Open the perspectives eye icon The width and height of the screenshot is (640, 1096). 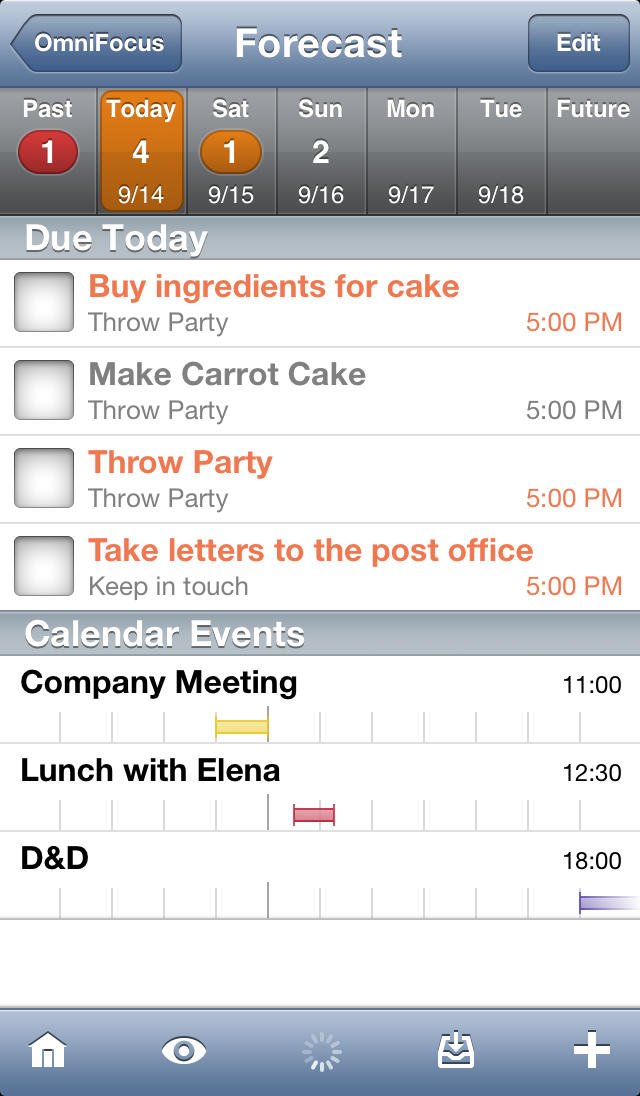[184, 1051]
